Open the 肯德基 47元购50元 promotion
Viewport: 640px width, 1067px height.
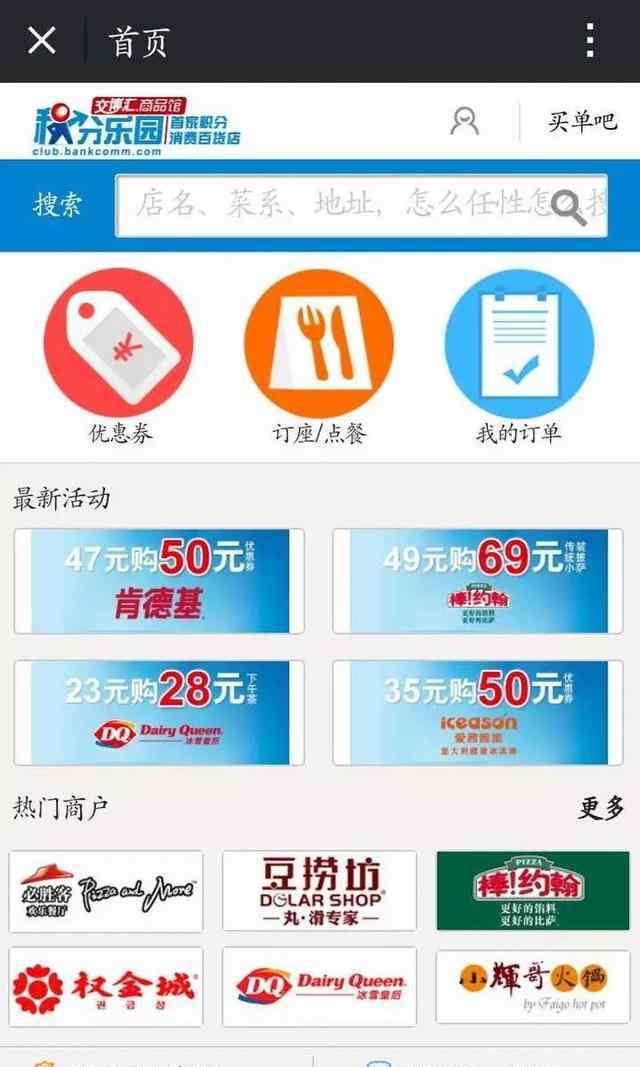[x=159, y=581]
